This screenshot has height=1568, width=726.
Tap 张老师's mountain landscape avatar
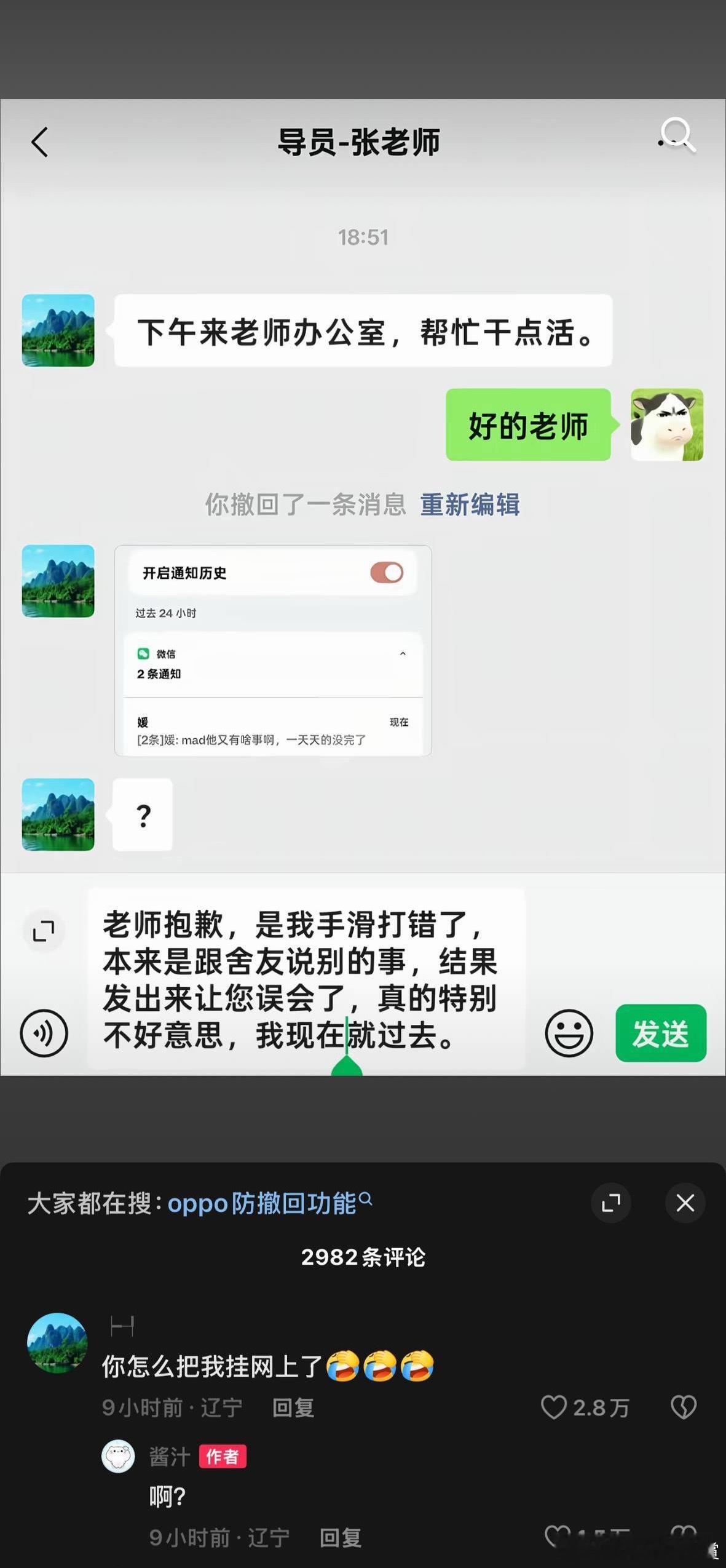pyautogui.click(x=58, y=330)
